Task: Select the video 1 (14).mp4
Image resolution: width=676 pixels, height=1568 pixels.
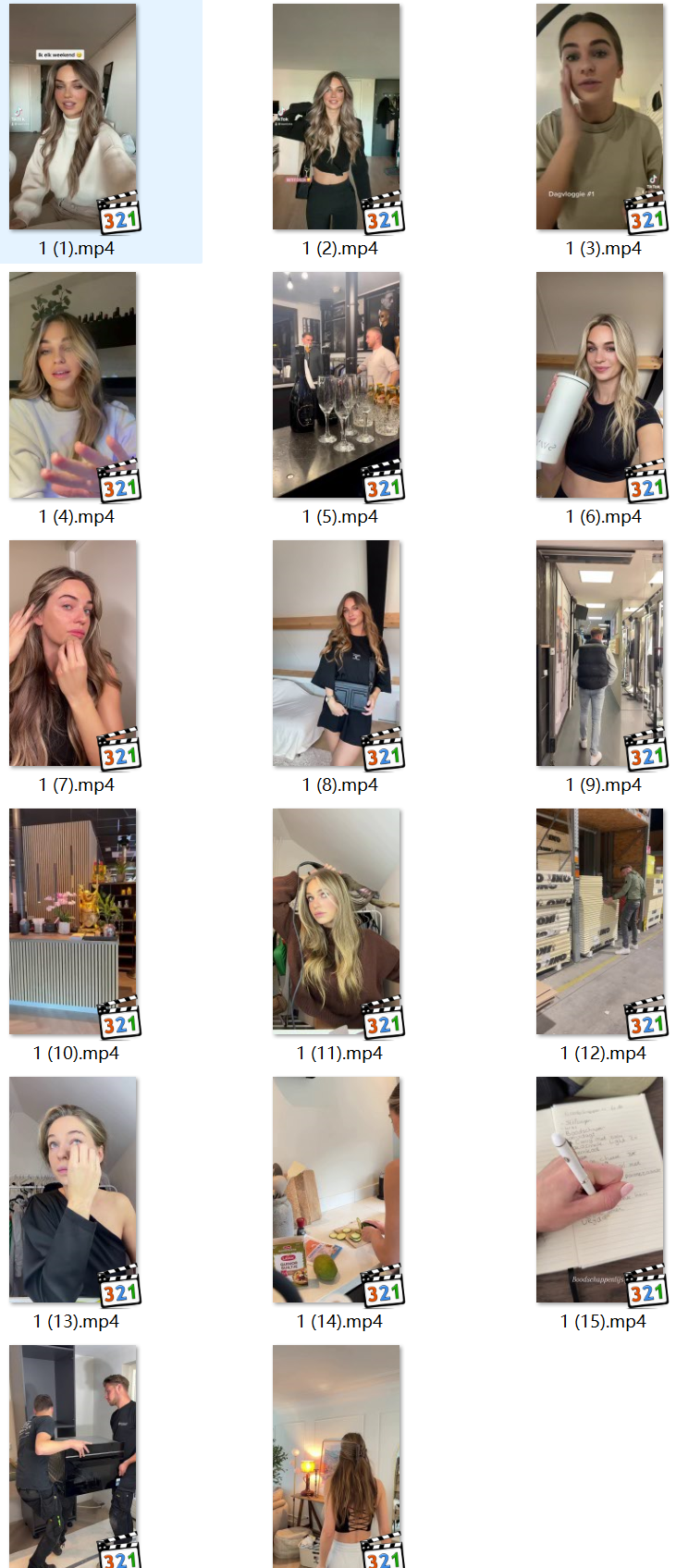Action: coord(337,1191)
